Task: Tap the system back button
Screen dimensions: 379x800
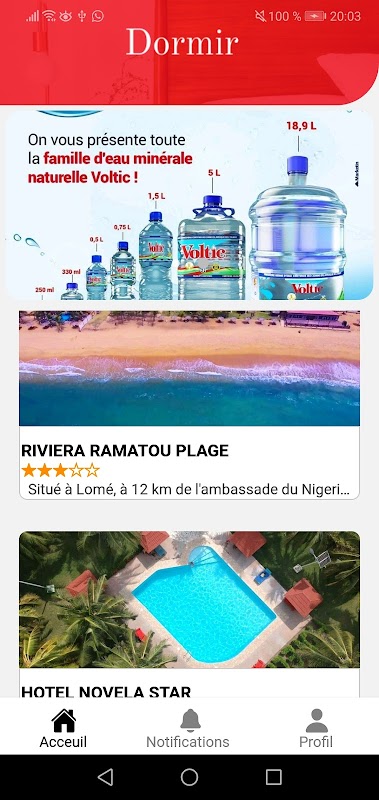Action: (x=105, y=777)
